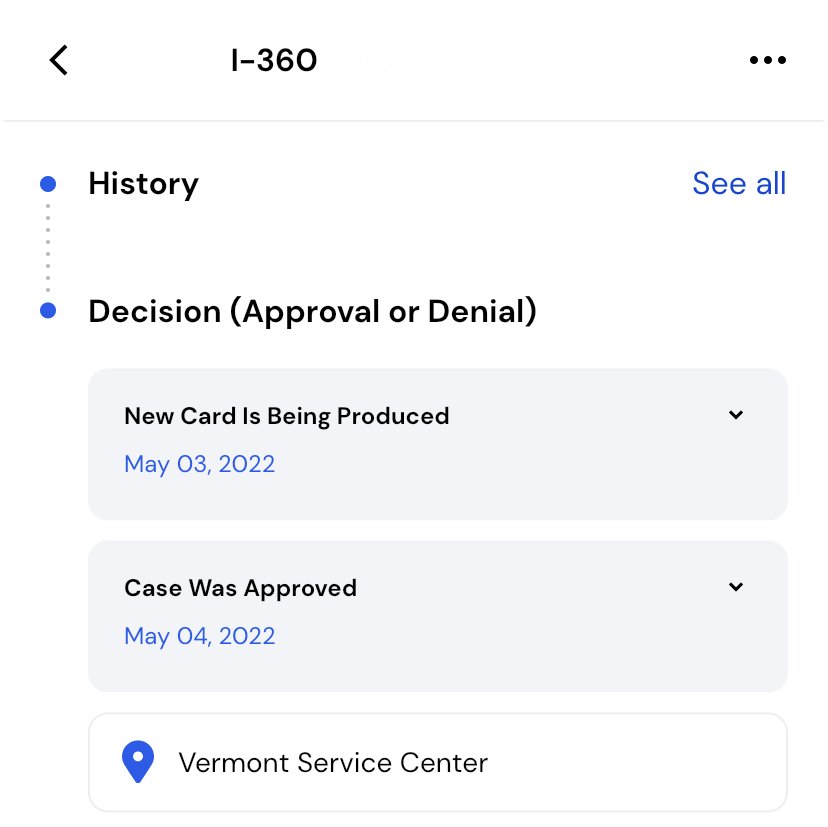Image resolution: width=828 pixels, height=827 pixels.
Task: Expand the New Card Is Being Produced entry
Action: (x=736, y=415)
